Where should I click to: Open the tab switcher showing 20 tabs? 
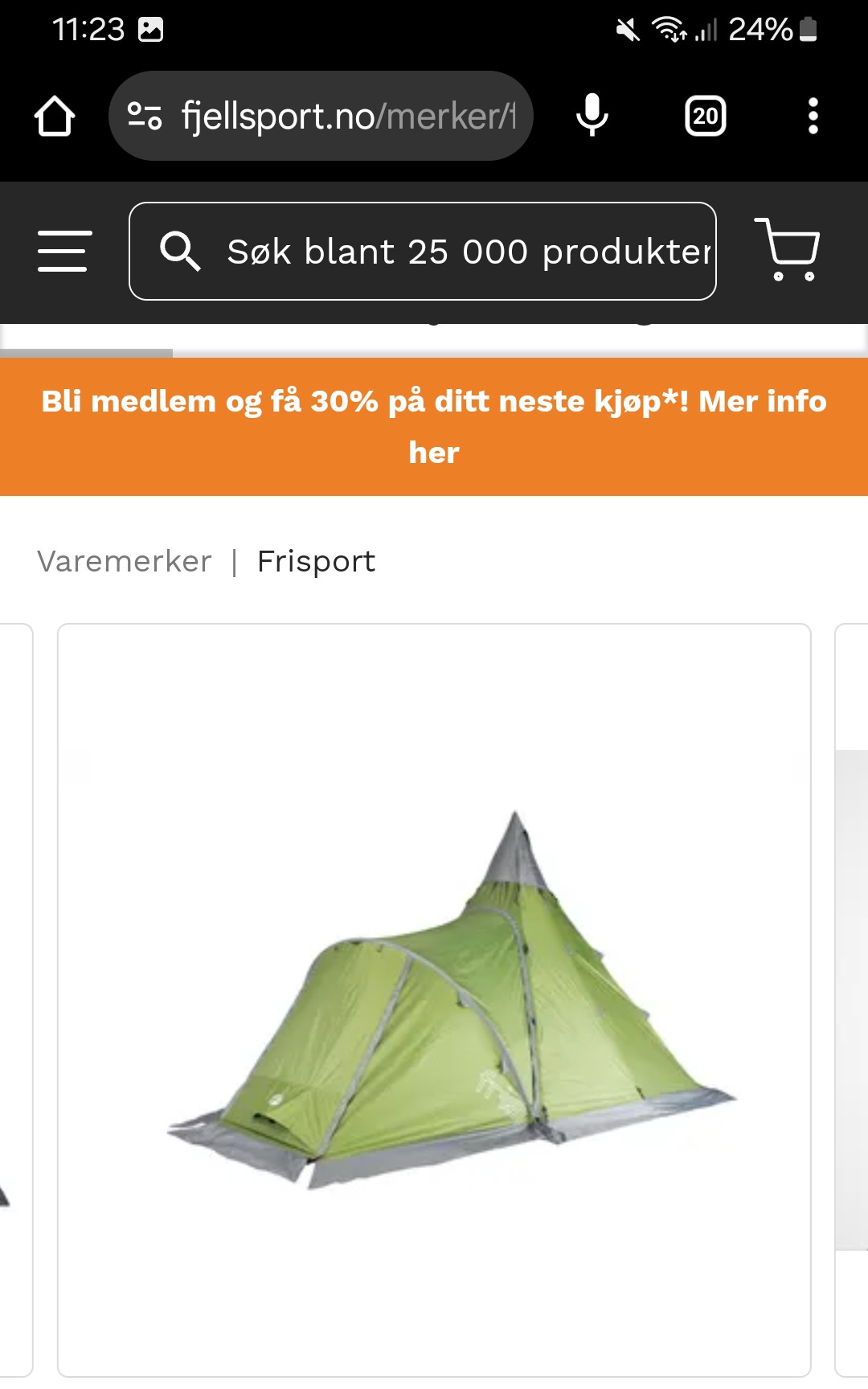(705, 117)
